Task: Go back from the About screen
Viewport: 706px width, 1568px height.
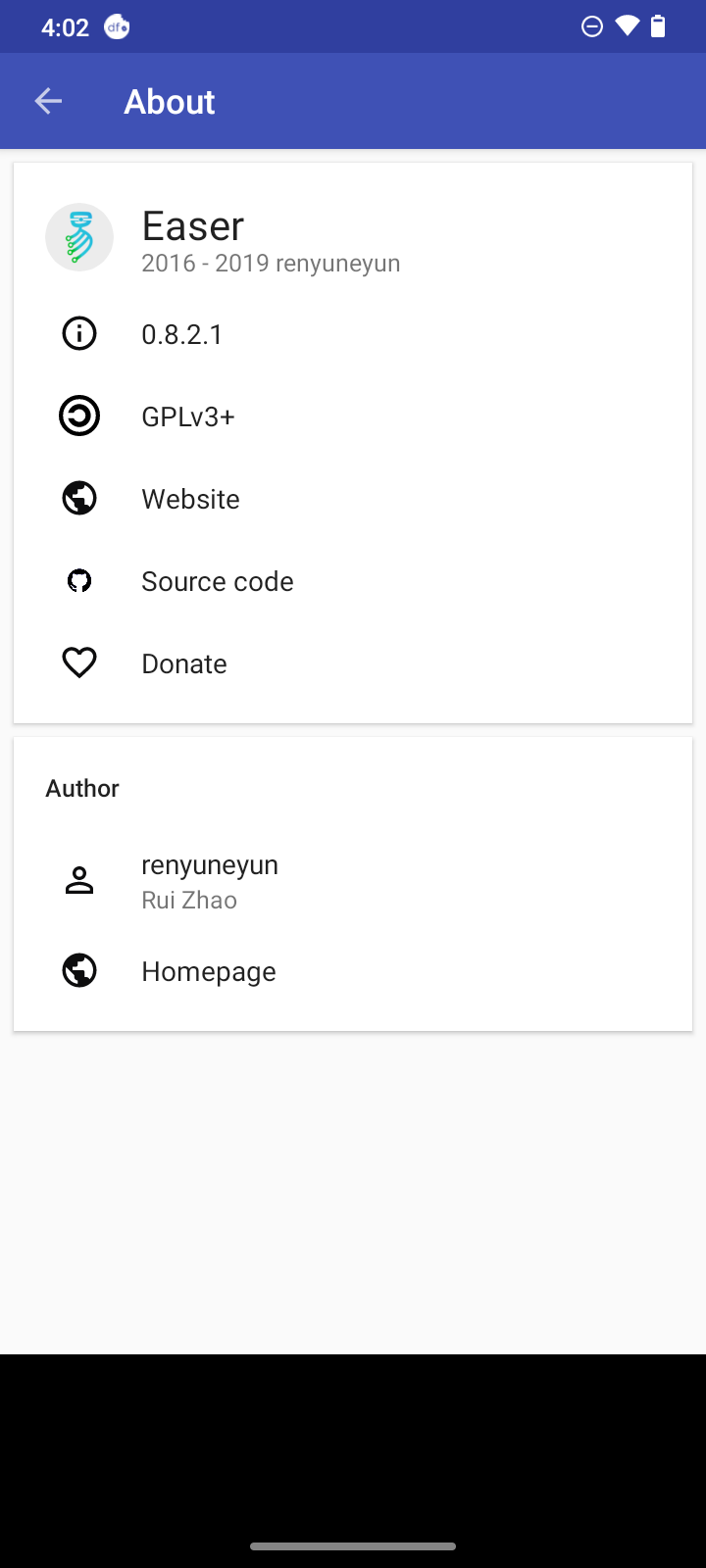Action: (48, 101)
